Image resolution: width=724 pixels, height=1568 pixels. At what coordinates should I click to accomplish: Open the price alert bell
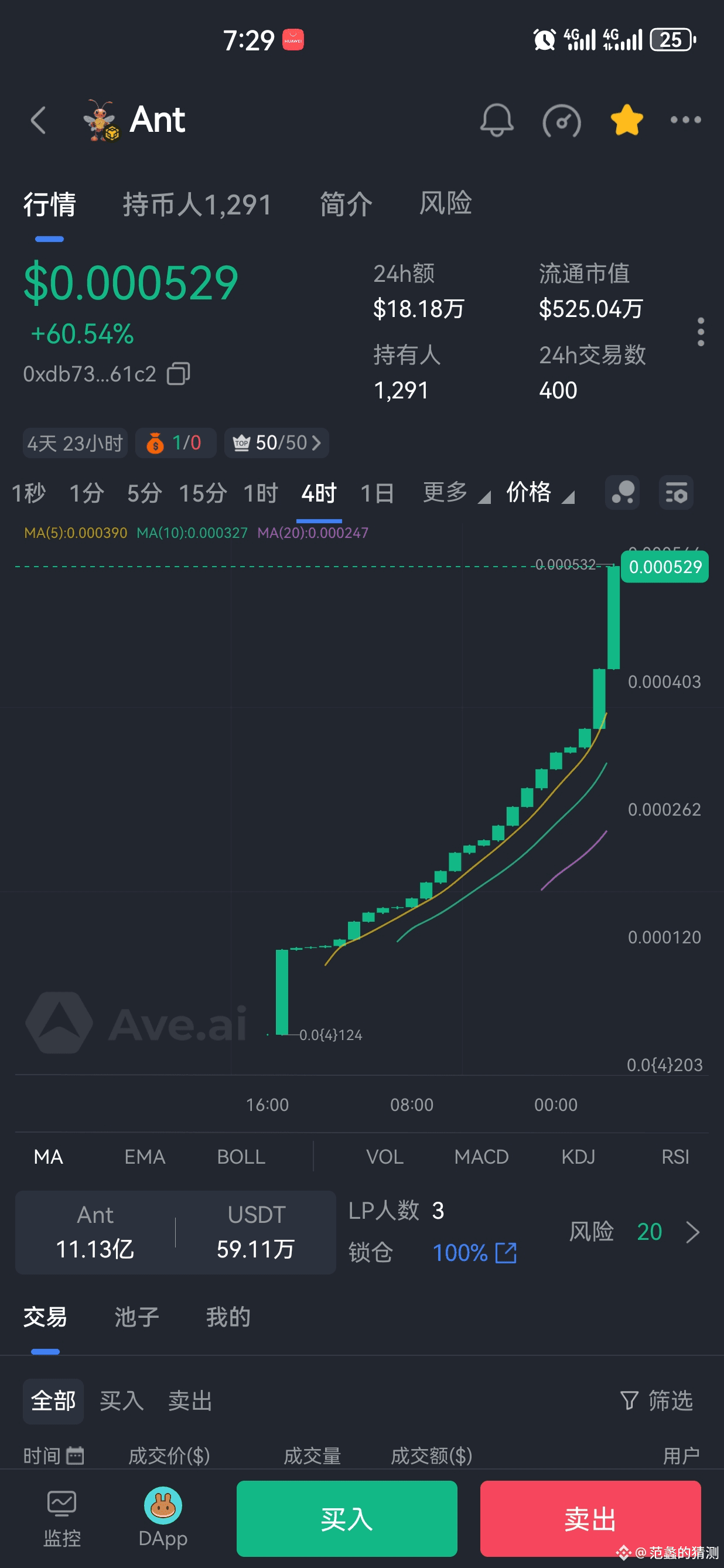point(497,120)
